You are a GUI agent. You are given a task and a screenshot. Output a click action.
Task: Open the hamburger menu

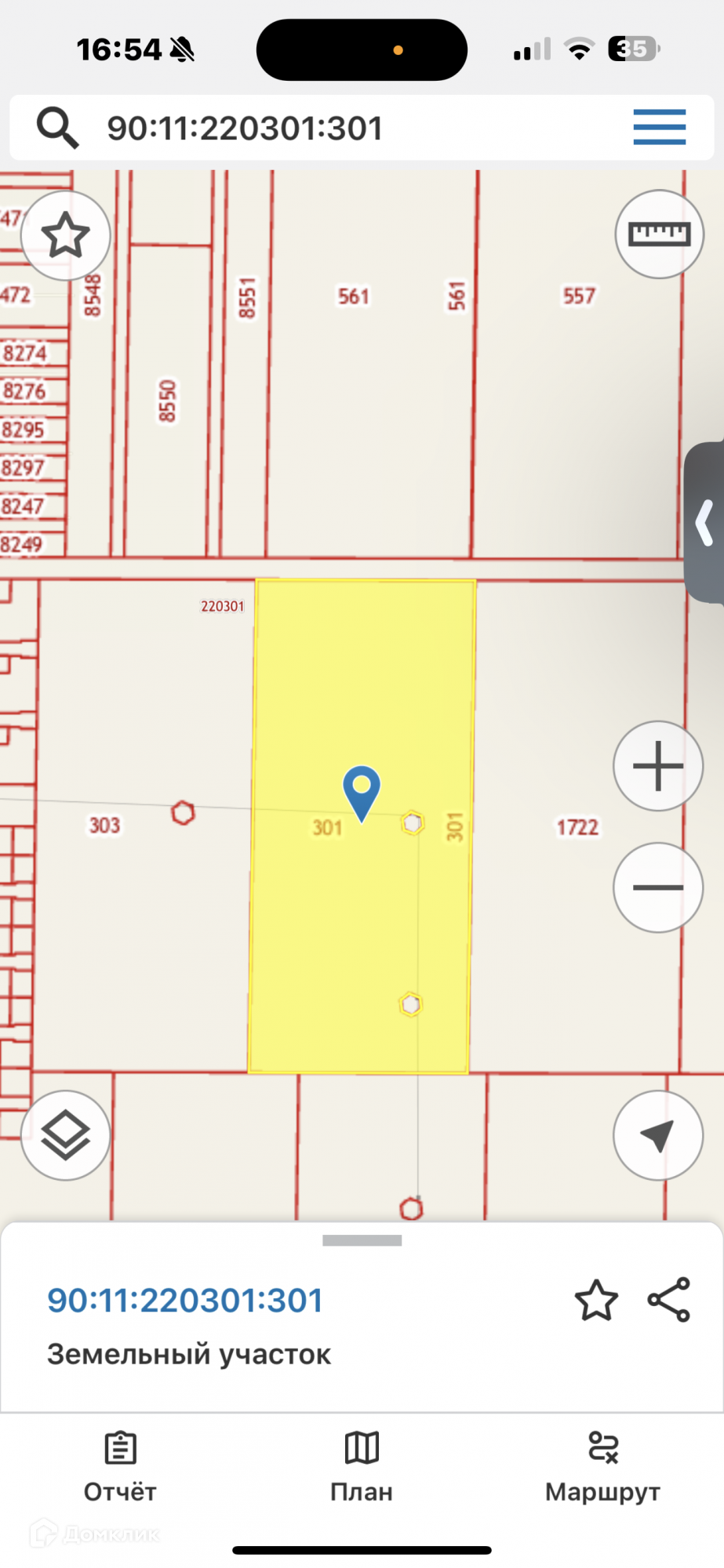(x=660, y=127)
